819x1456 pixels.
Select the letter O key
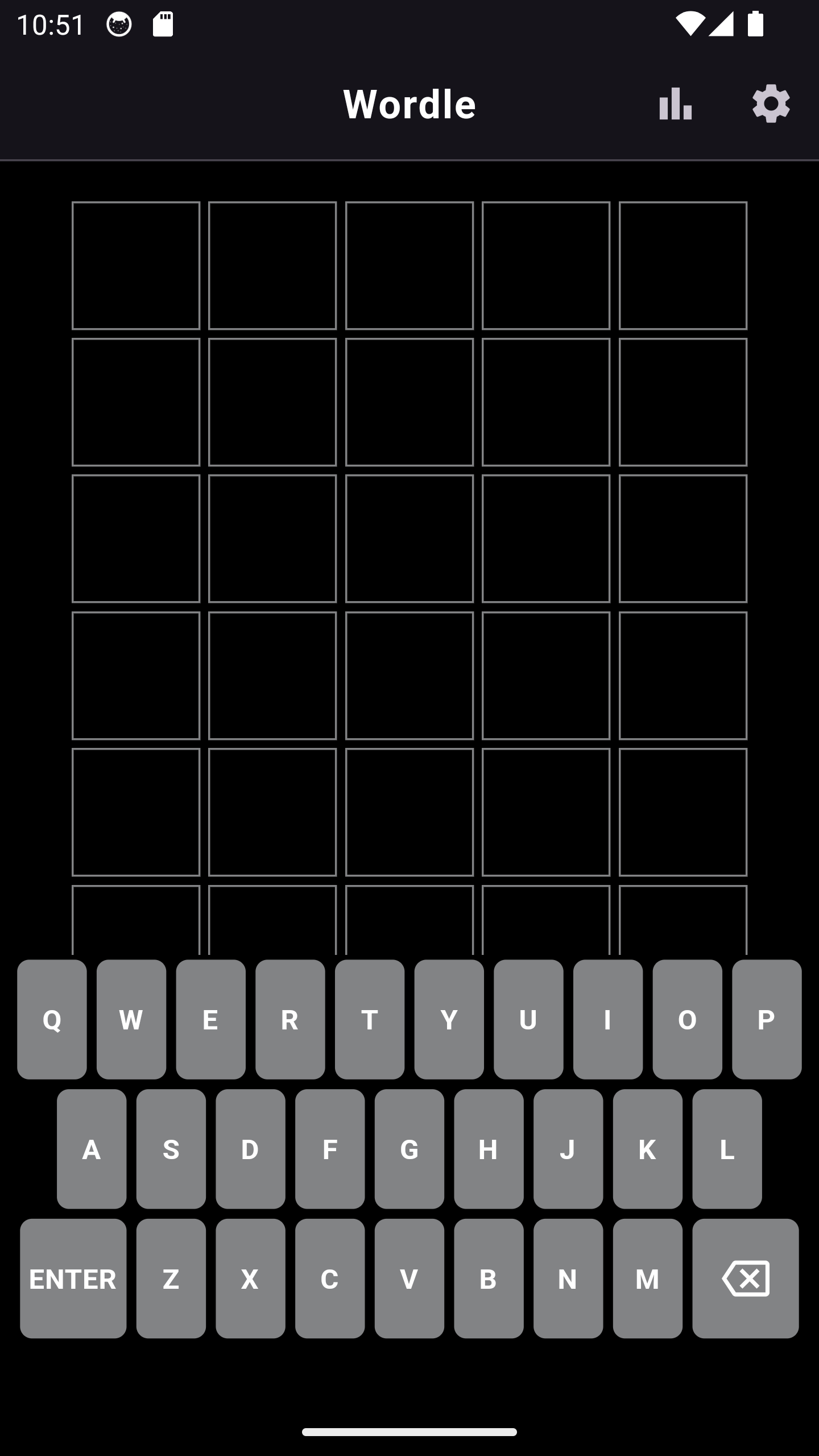click(x=687, y=1019)
